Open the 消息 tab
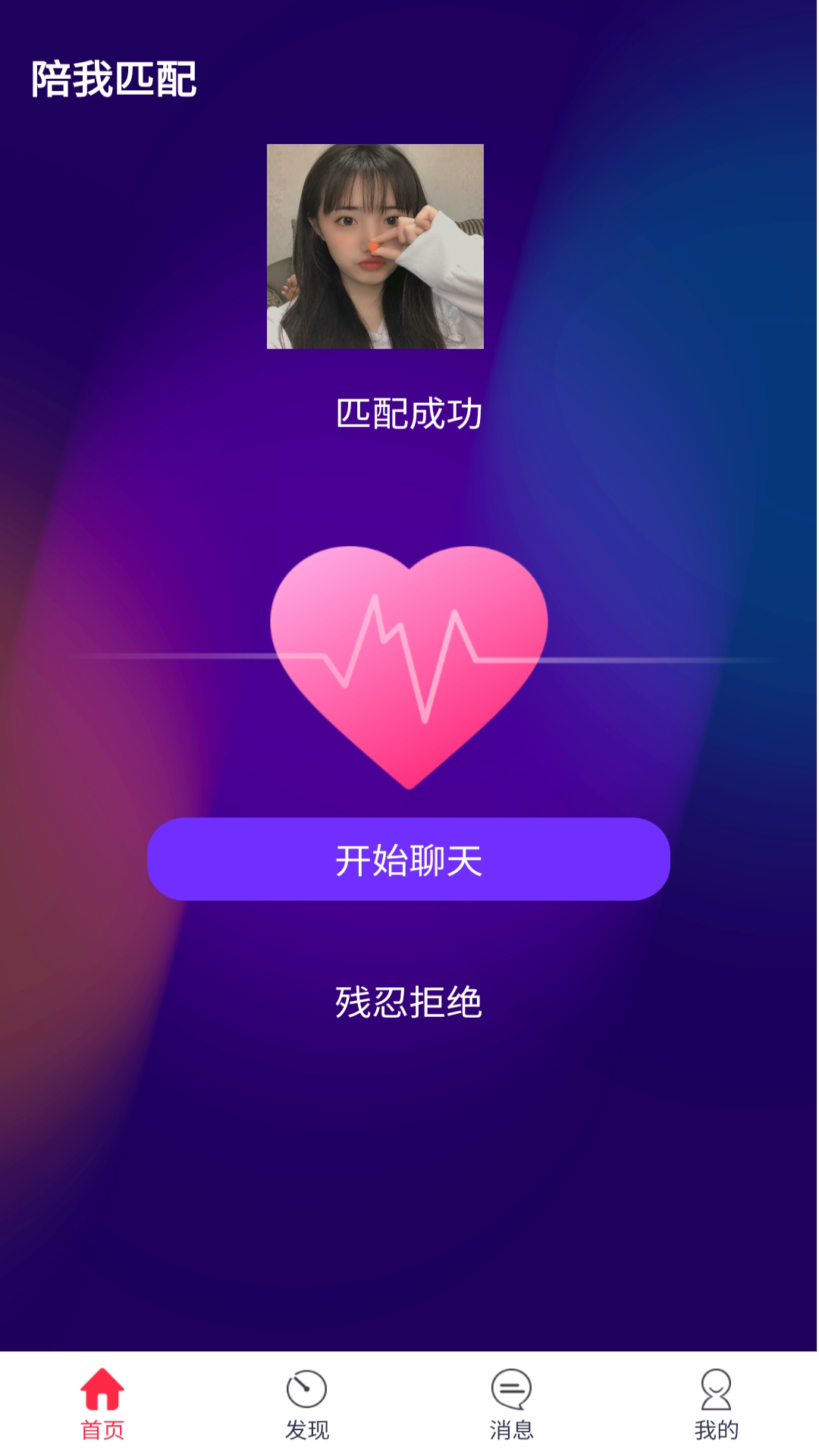Image resolution: width=819 pixels, height=1456 pixels. click(x=511, y=1404)
